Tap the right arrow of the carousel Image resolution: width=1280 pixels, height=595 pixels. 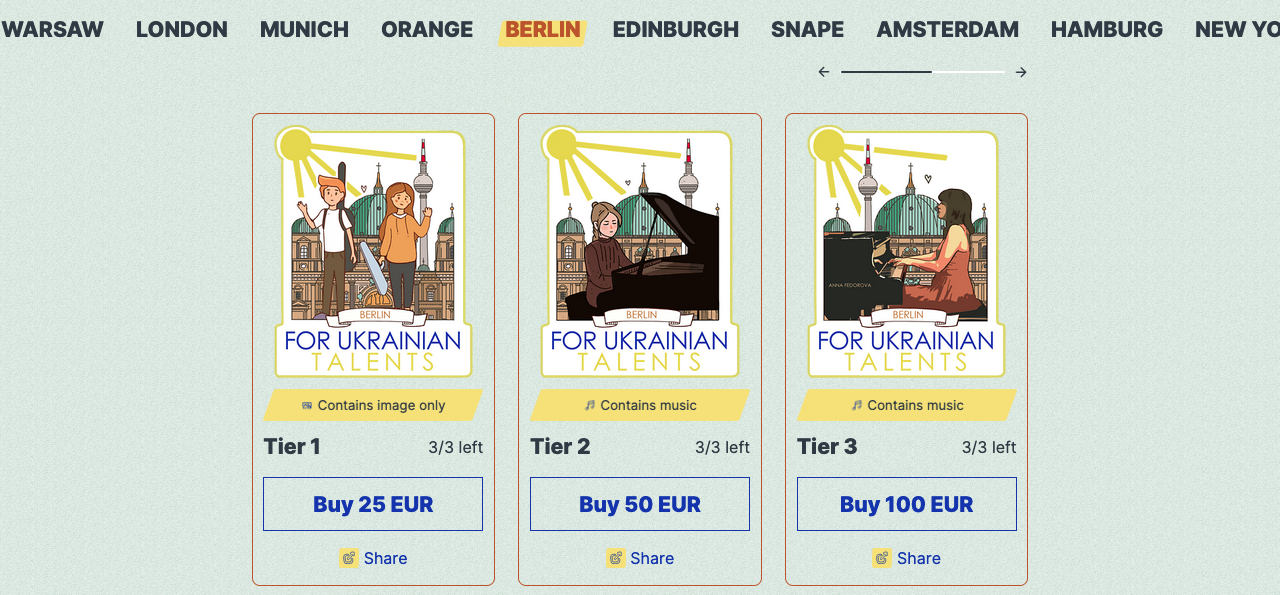click(x=1021, y=72)
